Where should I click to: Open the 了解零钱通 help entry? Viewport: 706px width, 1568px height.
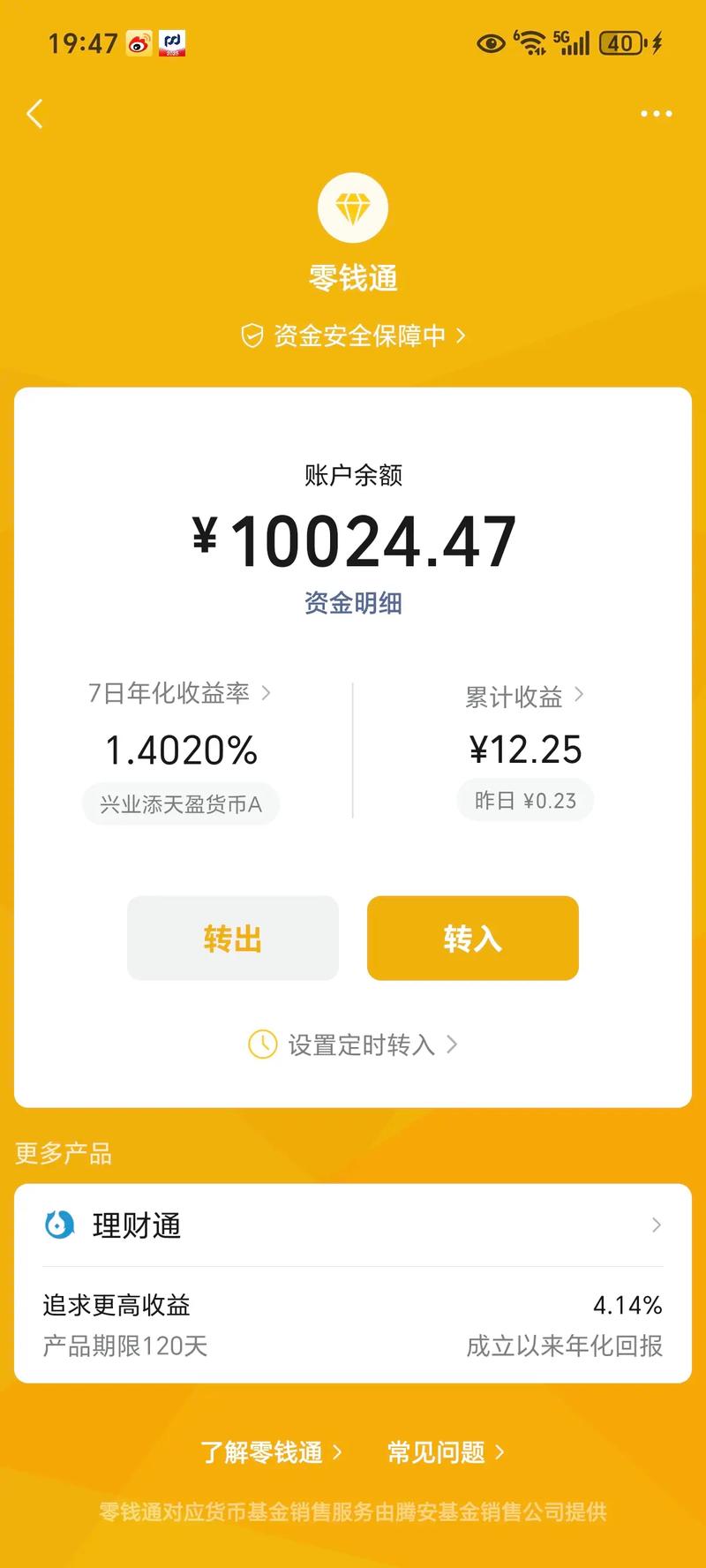click(265, 1451)
